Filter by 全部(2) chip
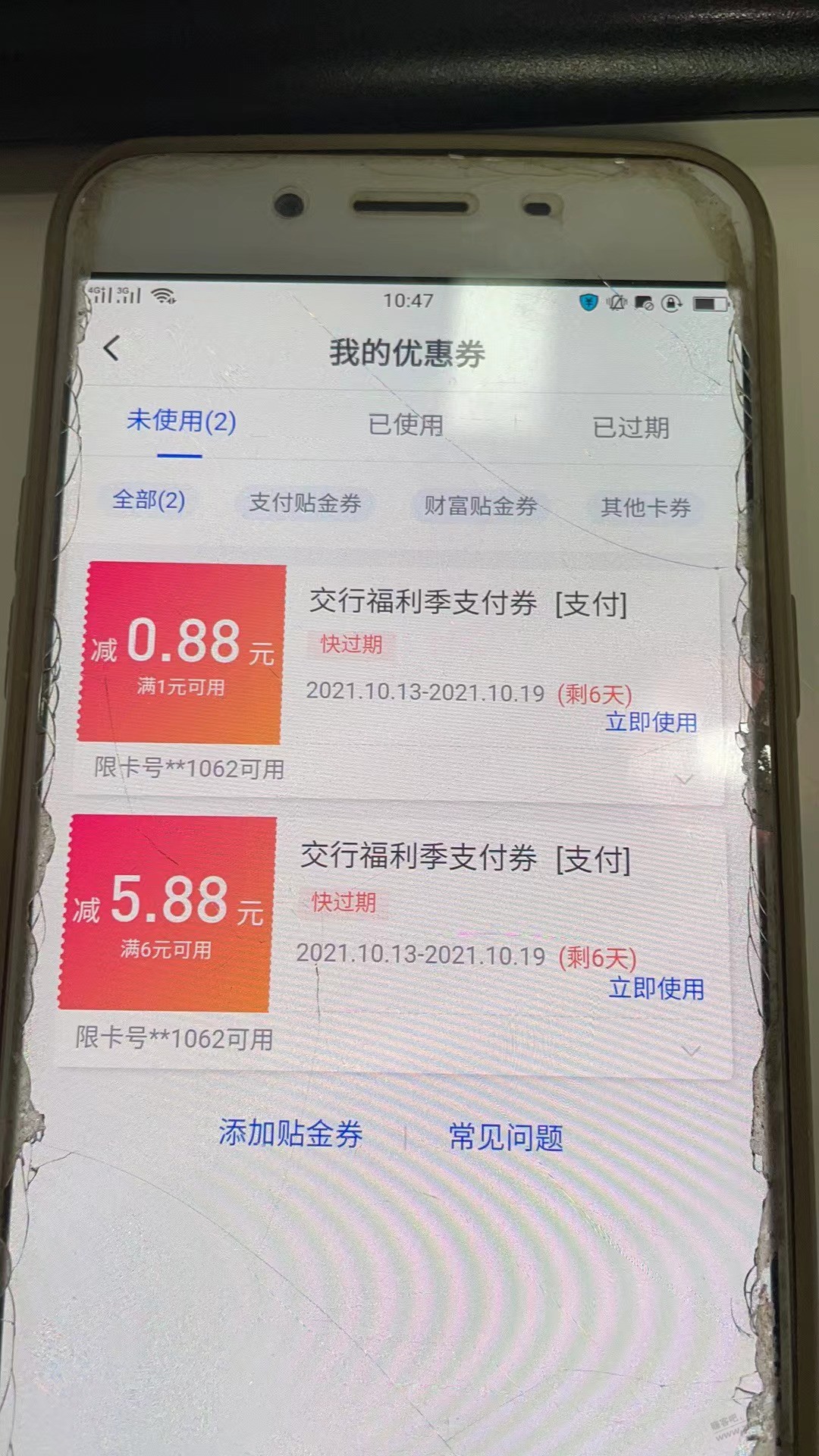Screen dimensions: 819x1456 tap(149, 500)
